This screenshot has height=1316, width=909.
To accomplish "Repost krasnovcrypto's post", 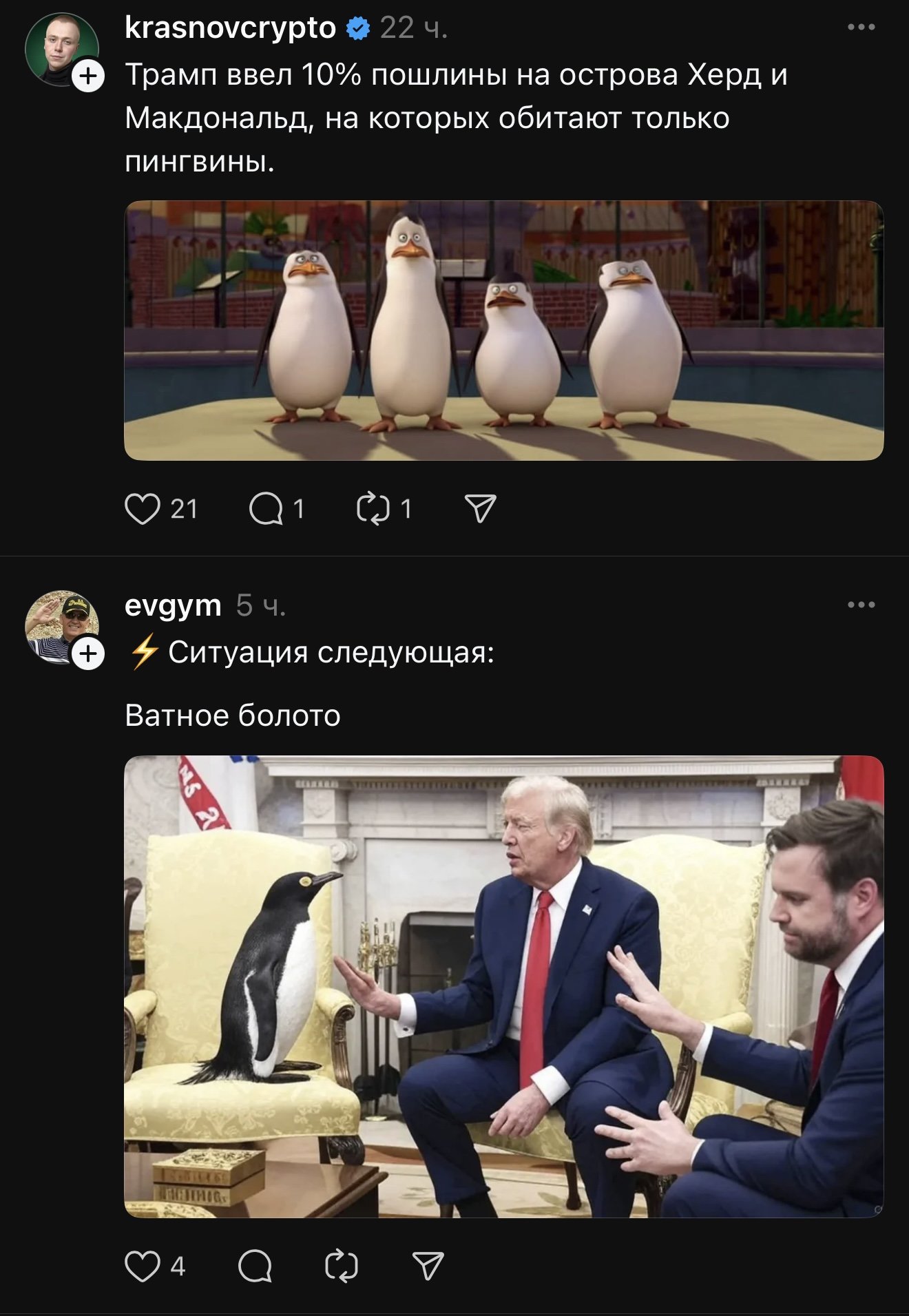I will [x=373, y=509].
